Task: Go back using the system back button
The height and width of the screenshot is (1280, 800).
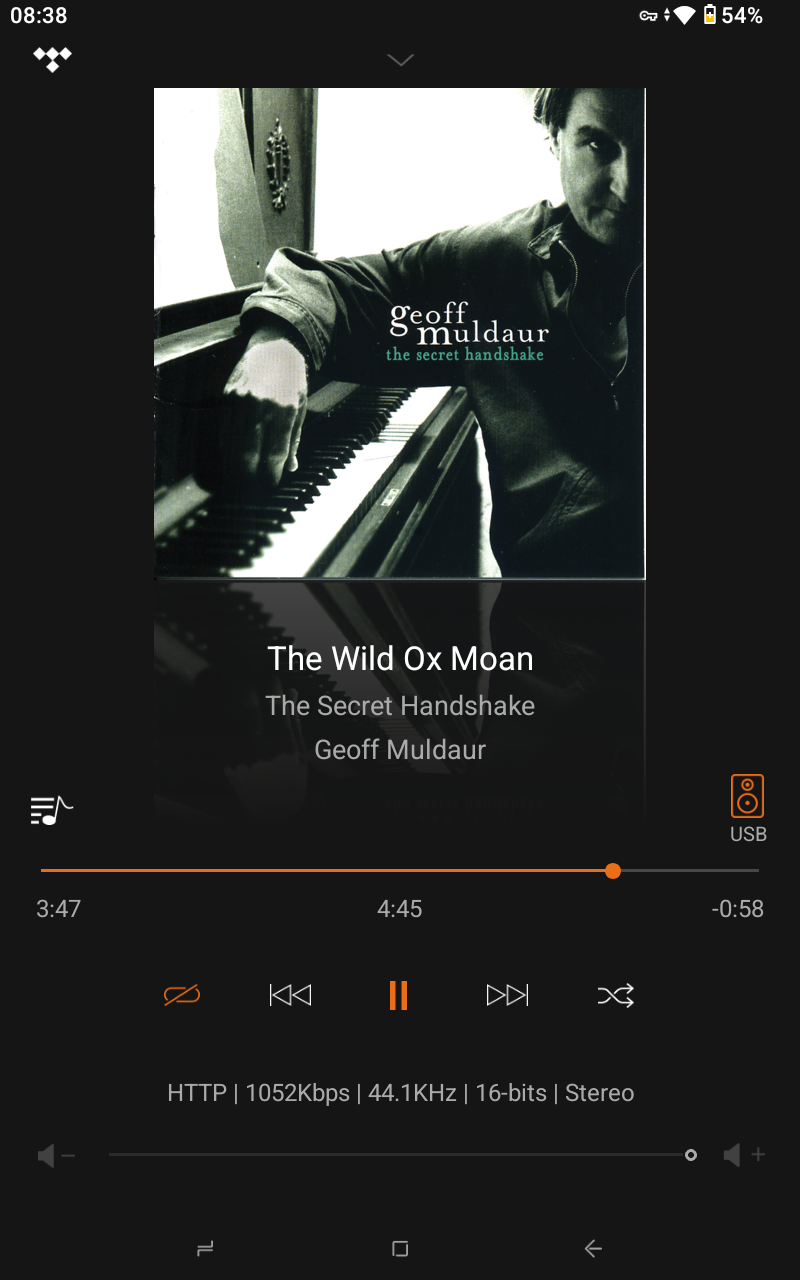Action: tap(593, 1248)
